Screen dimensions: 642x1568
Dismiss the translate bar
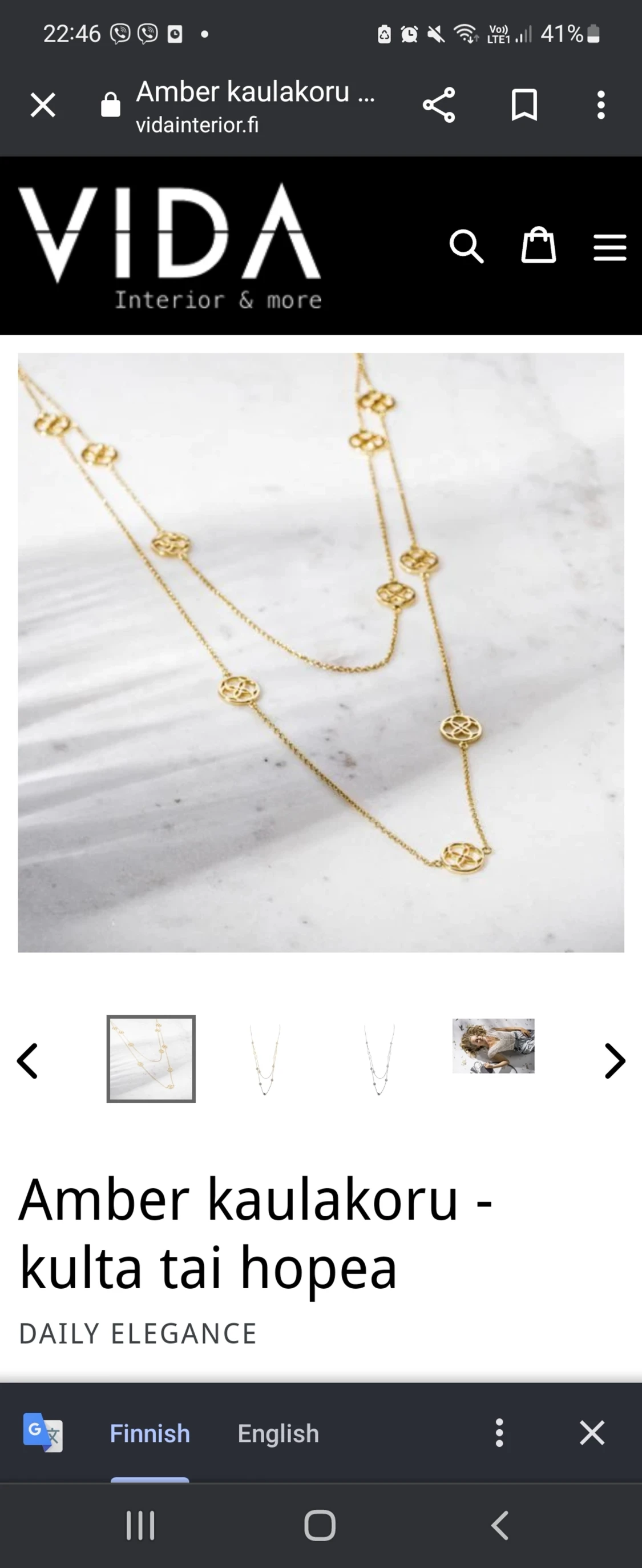point(592,1433)
